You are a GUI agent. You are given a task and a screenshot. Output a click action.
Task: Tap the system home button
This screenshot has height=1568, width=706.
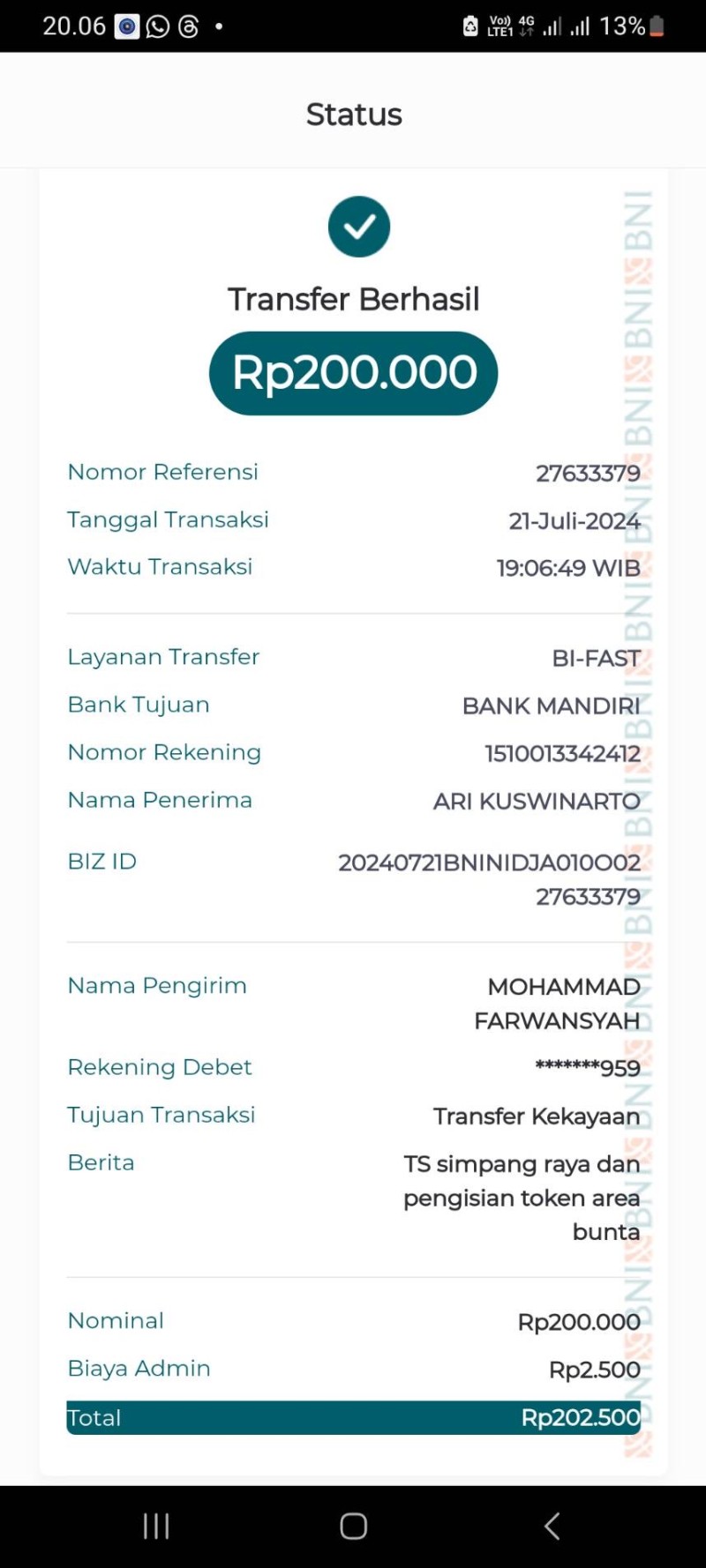coord(353,1526)
